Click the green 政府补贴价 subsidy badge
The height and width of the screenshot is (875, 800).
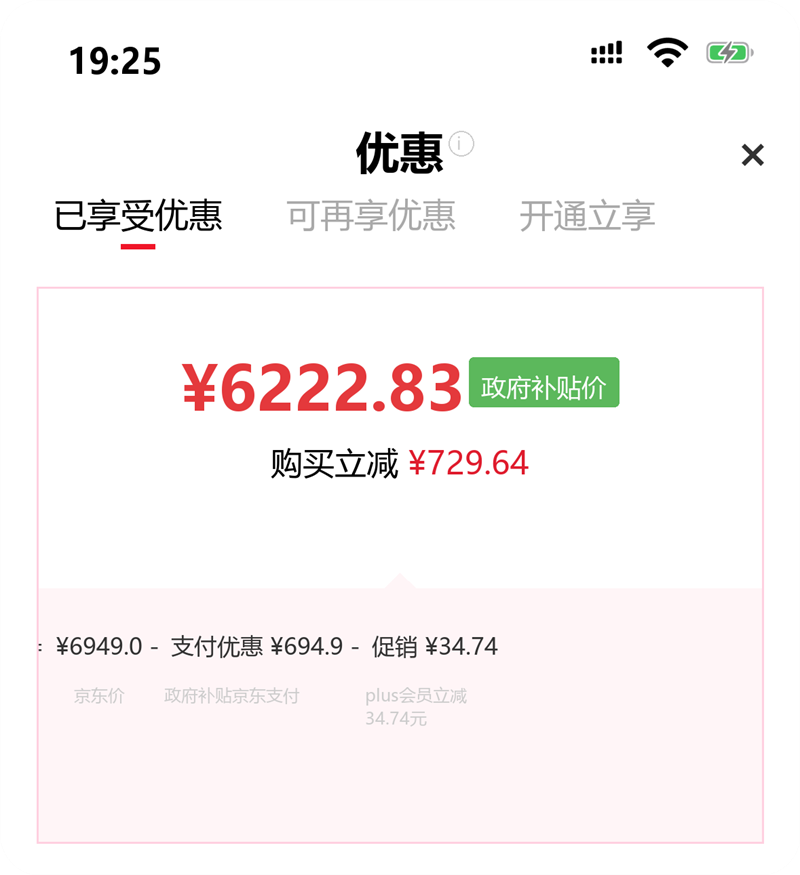546,383
